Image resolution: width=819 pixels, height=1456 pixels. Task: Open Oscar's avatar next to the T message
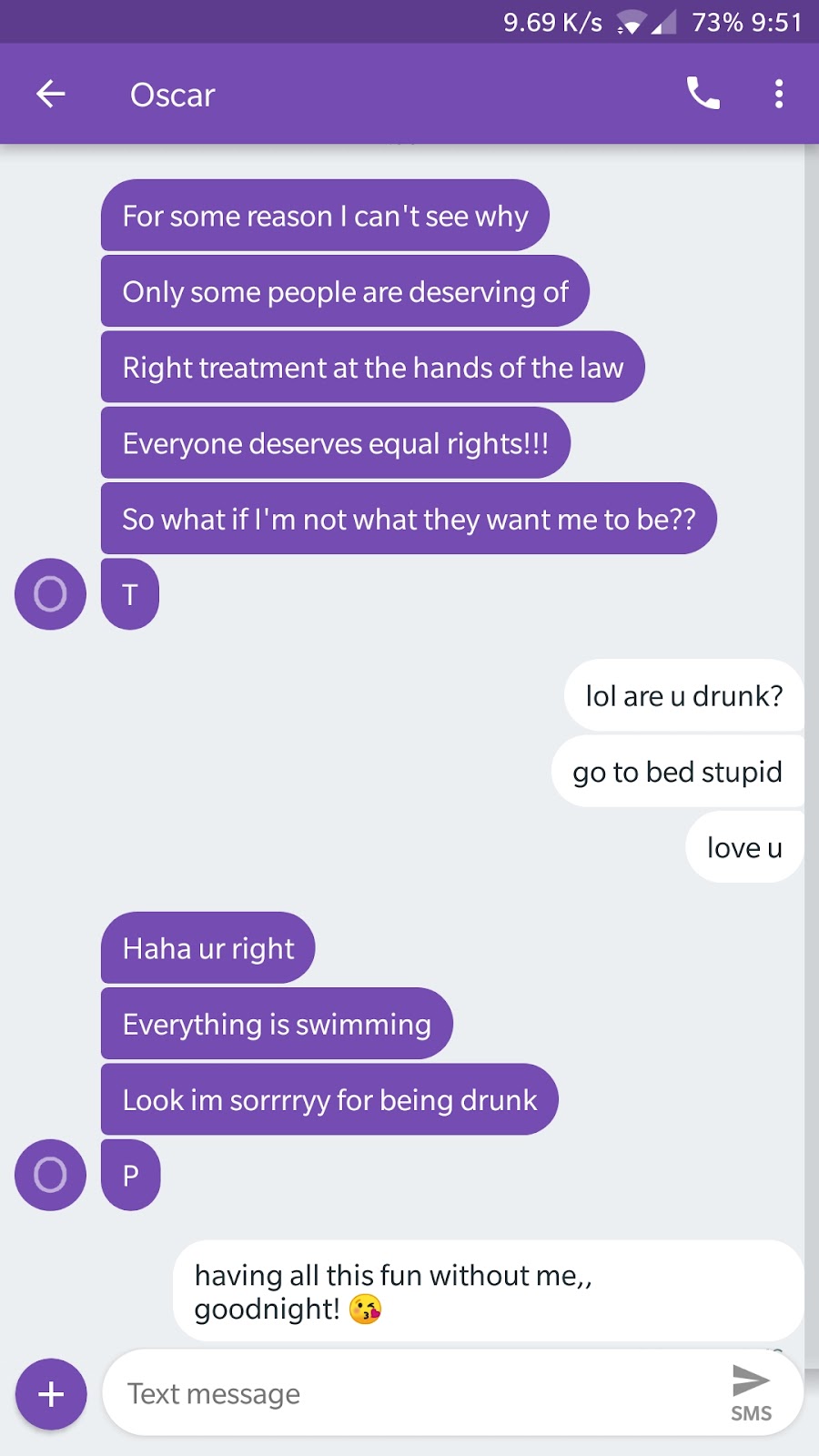(x=51, y=594)
